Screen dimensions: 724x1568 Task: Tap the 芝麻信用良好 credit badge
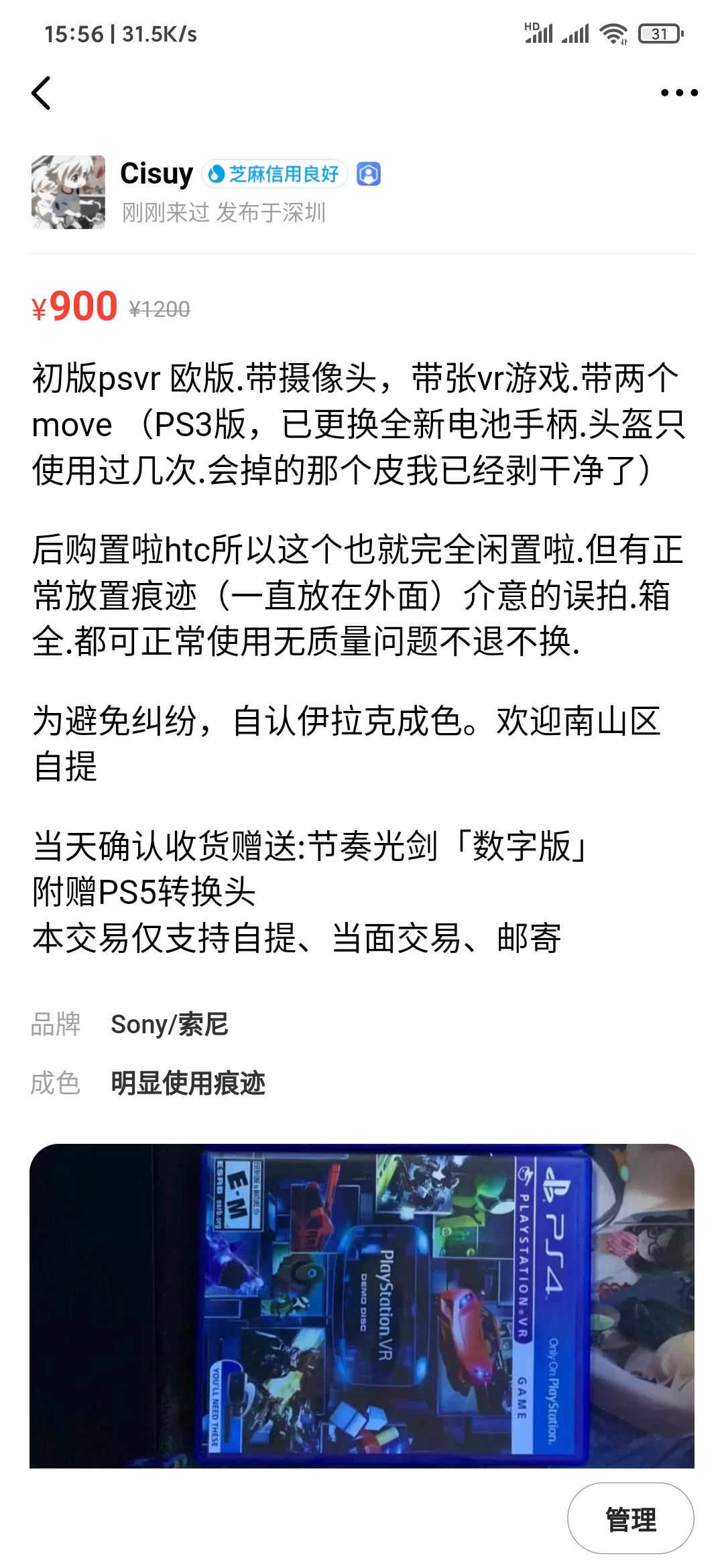tap(275, 174)
